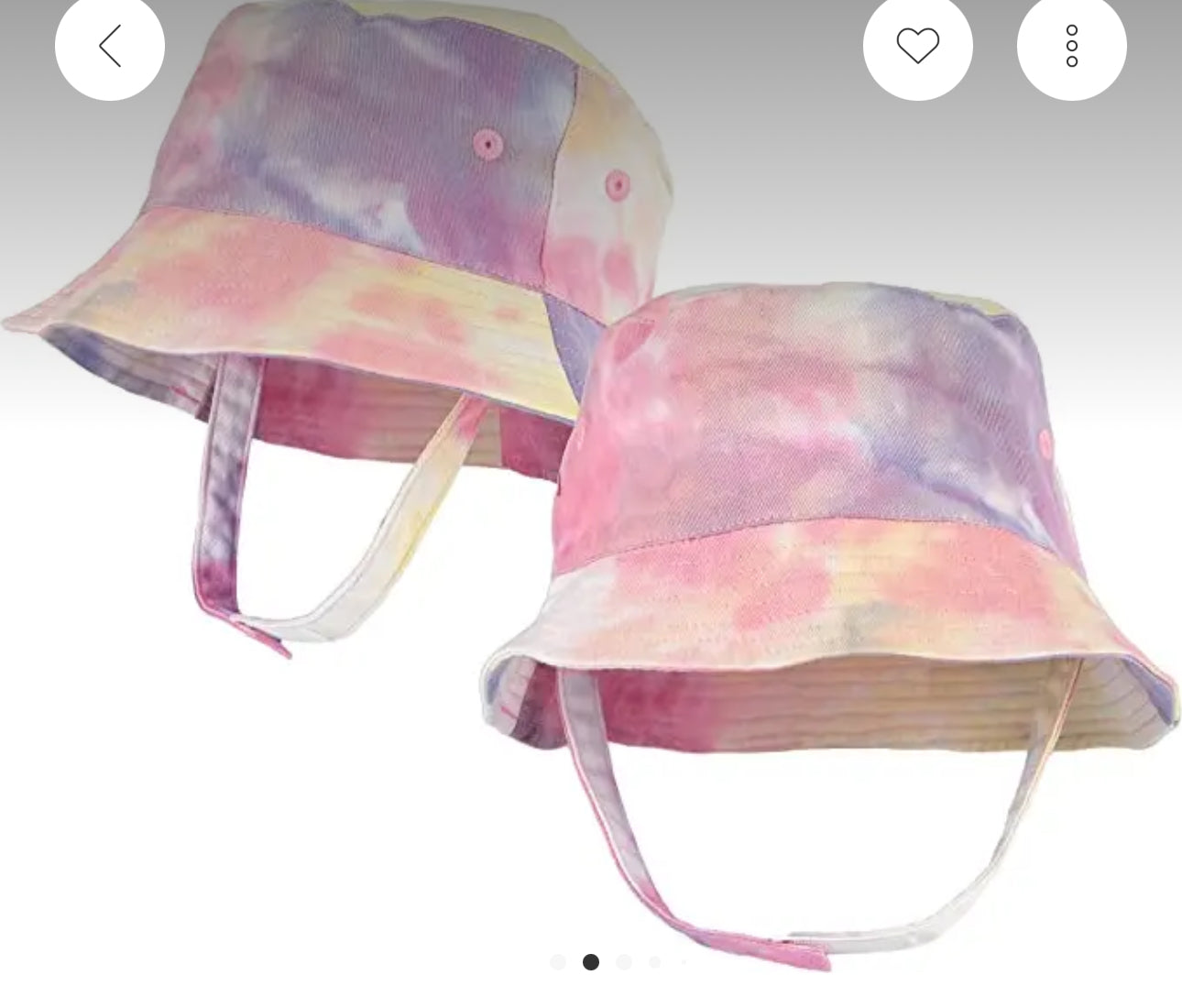The image size is (1182, 1008).
Task: Go back to the previous screen
Action: click(110, 46)
